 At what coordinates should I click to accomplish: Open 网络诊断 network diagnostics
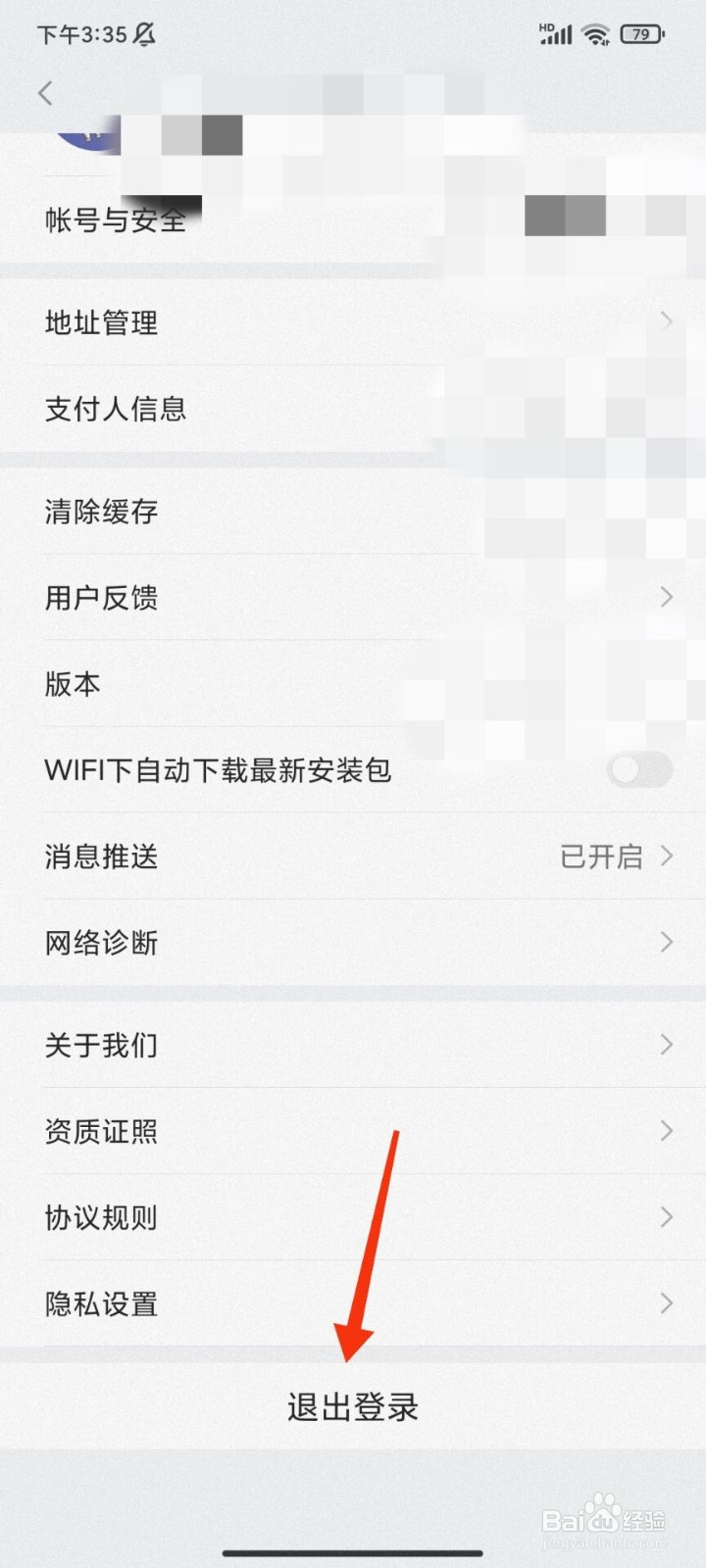tap(101, 942)
